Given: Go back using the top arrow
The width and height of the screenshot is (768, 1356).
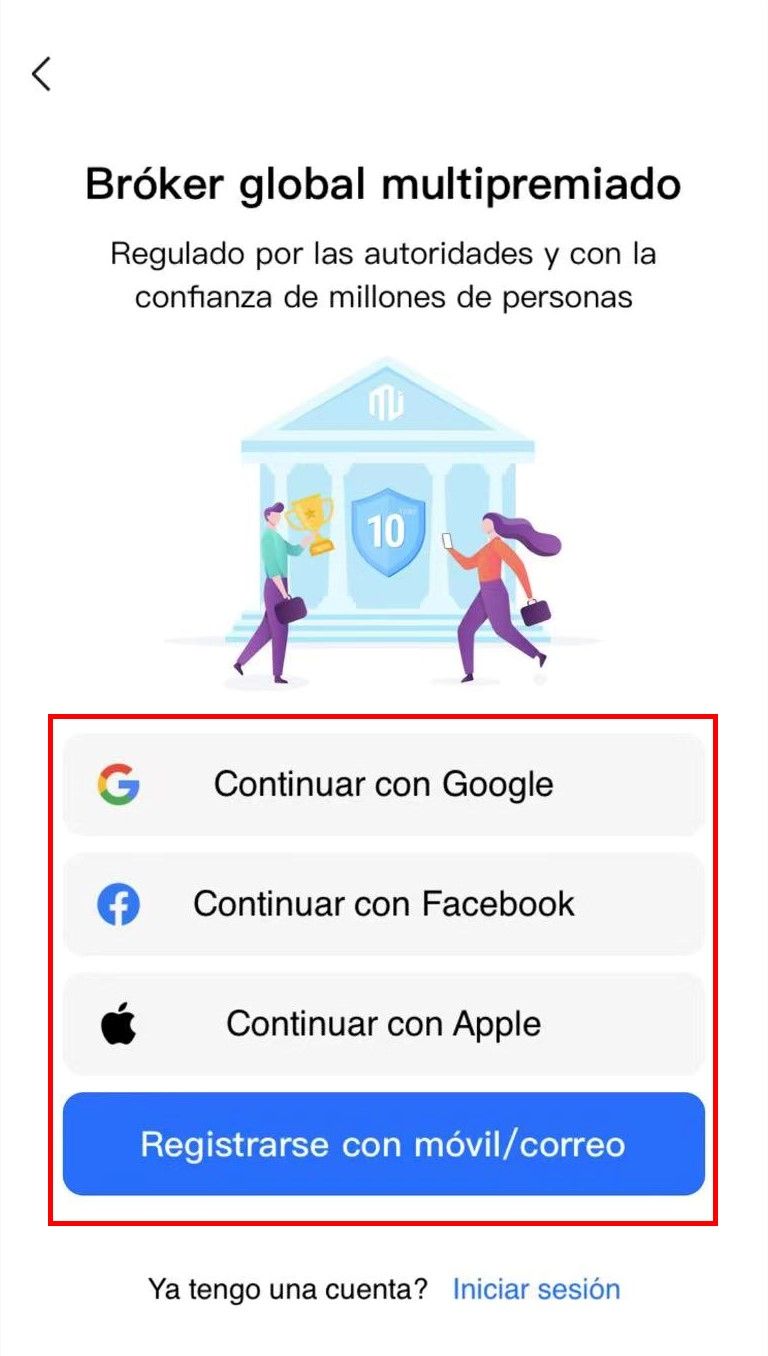Looking at the screenshot, I should pyautogui.click(x=41, y=74).
